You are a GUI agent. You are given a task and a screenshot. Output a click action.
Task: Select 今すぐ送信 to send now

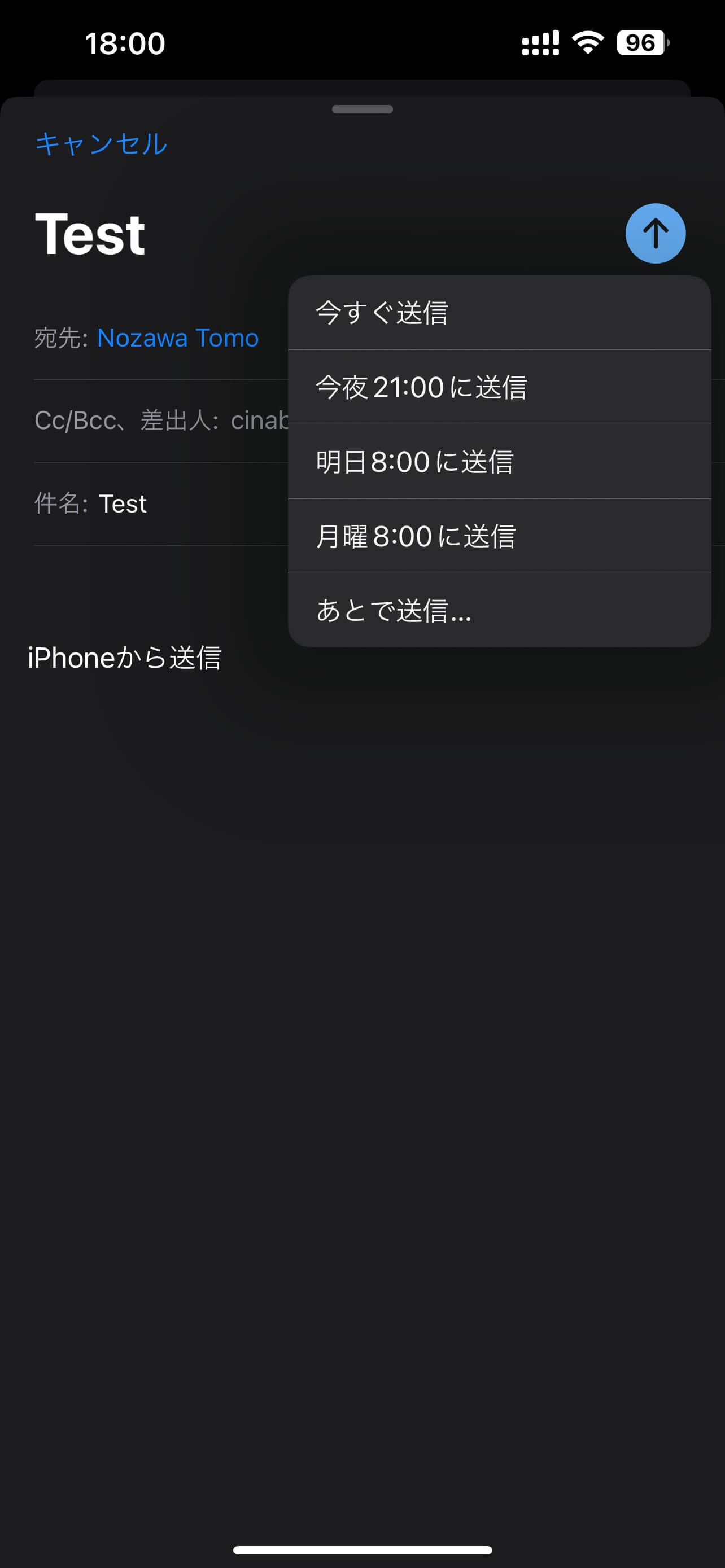click(499, 313)
